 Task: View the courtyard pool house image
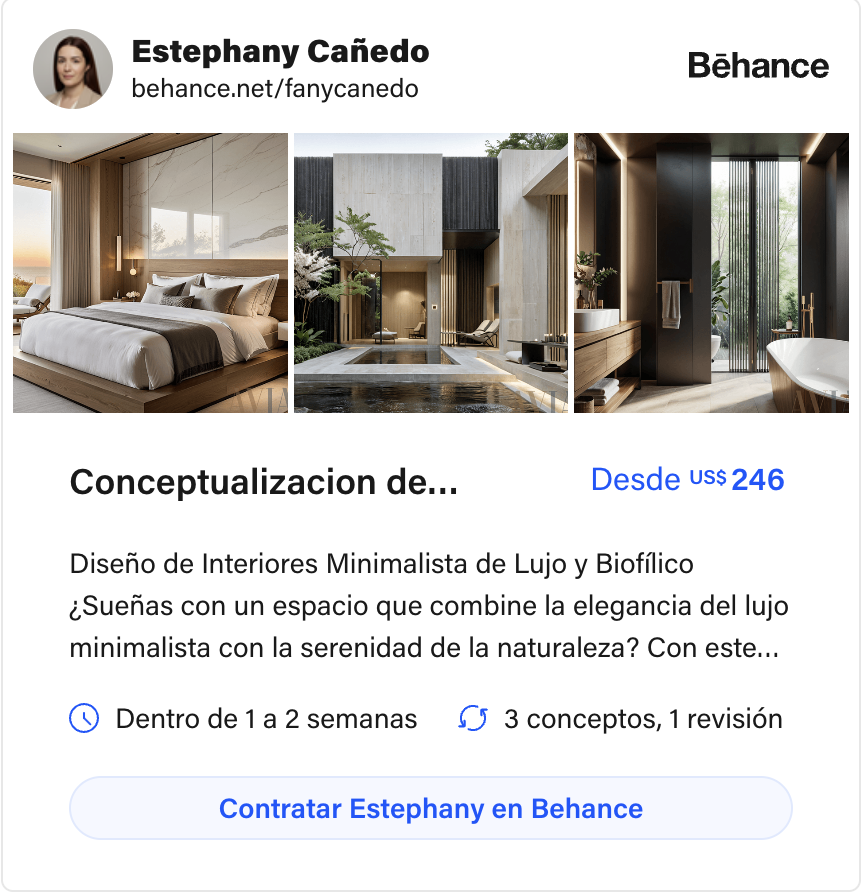431,273
